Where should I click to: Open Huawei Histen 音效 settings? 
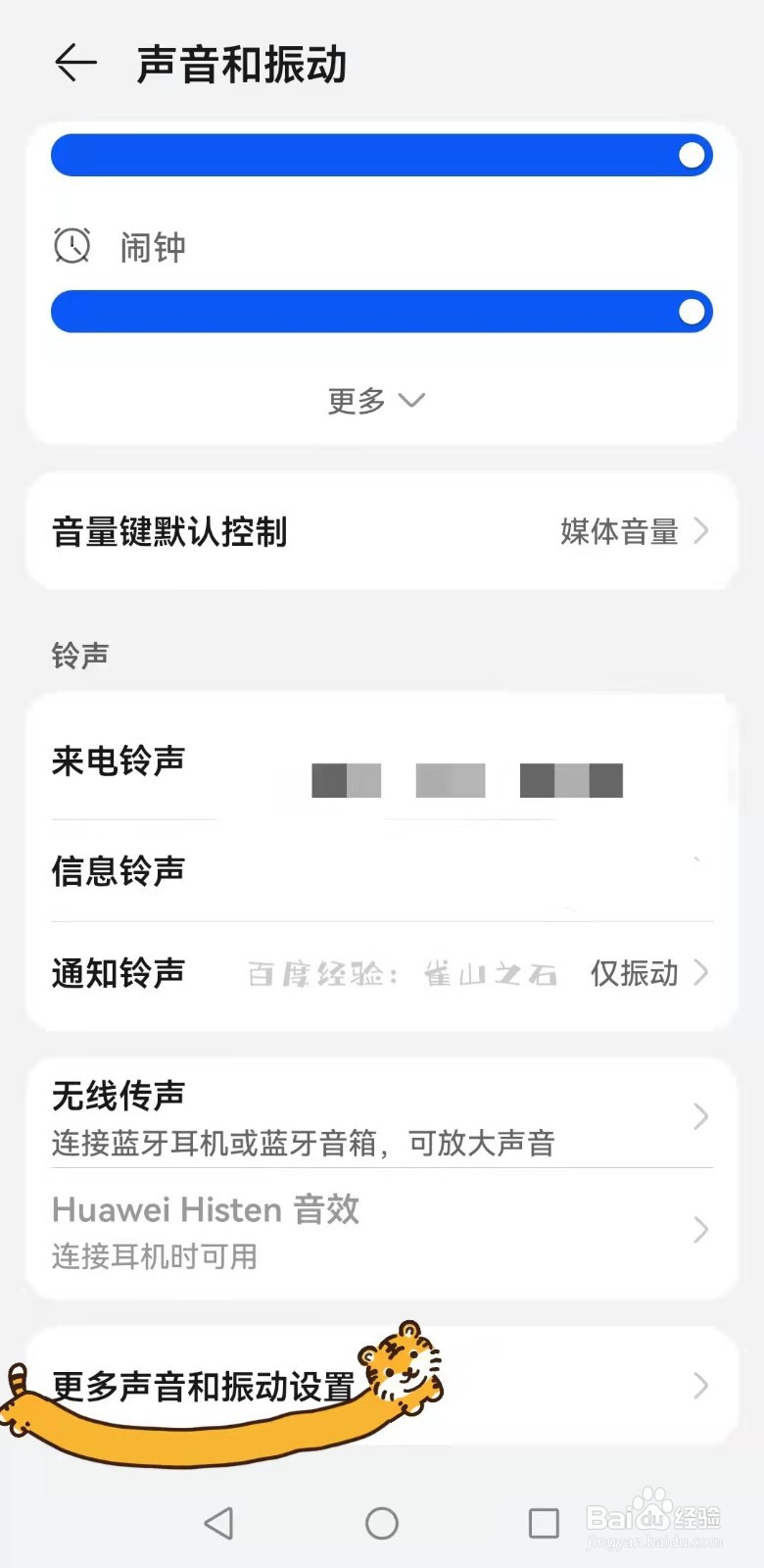tap(699, 1230)
